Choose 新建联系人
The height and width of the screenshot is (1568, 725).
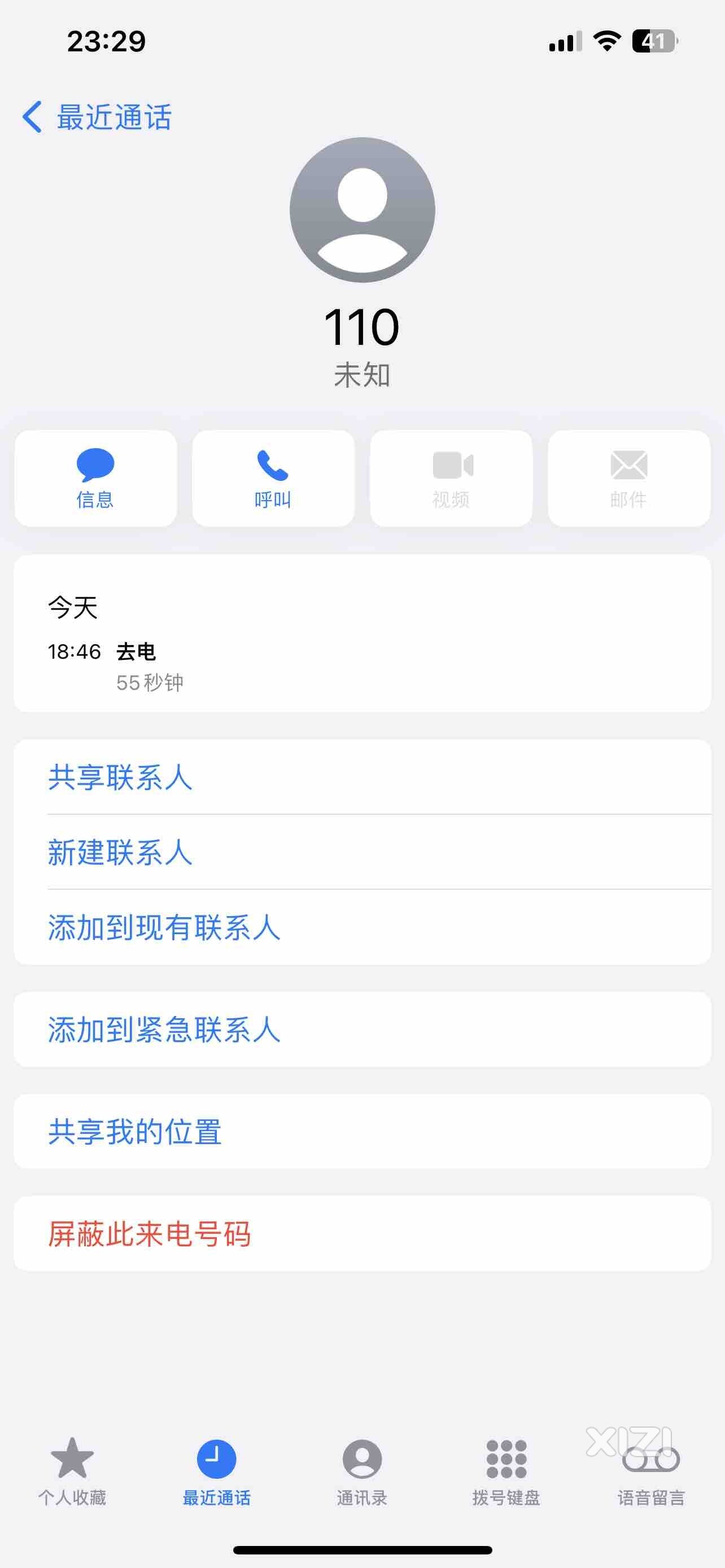pyautogui.click(x=362, y=852)
